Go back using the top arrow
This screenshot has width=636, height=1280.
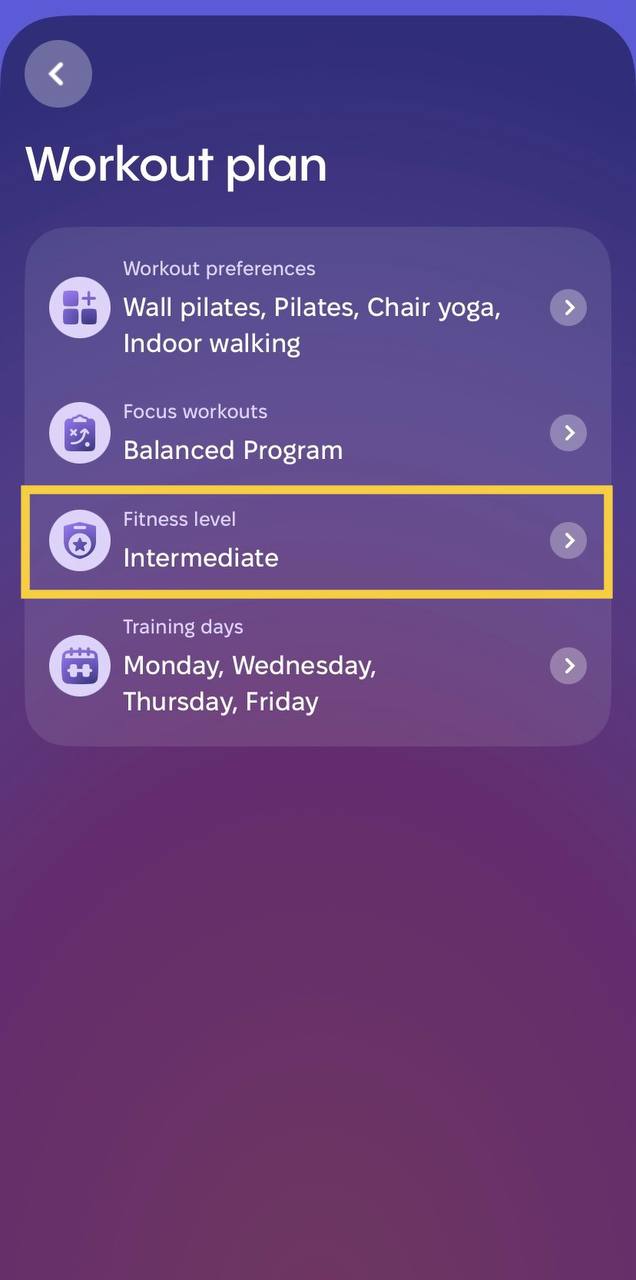58,74
